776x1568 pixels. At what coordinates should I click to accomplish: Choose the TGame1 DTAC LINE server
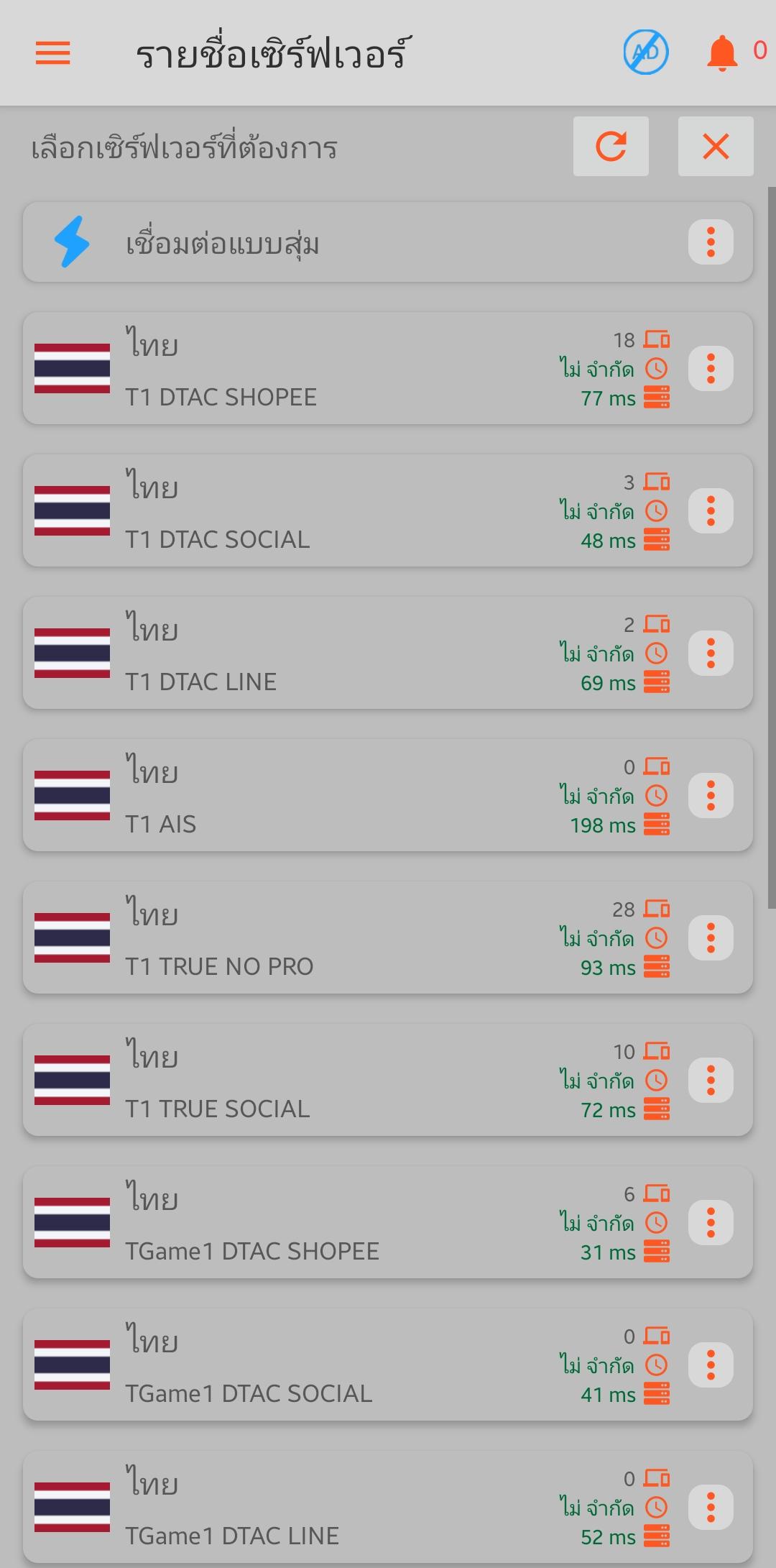coord(388,1507)
